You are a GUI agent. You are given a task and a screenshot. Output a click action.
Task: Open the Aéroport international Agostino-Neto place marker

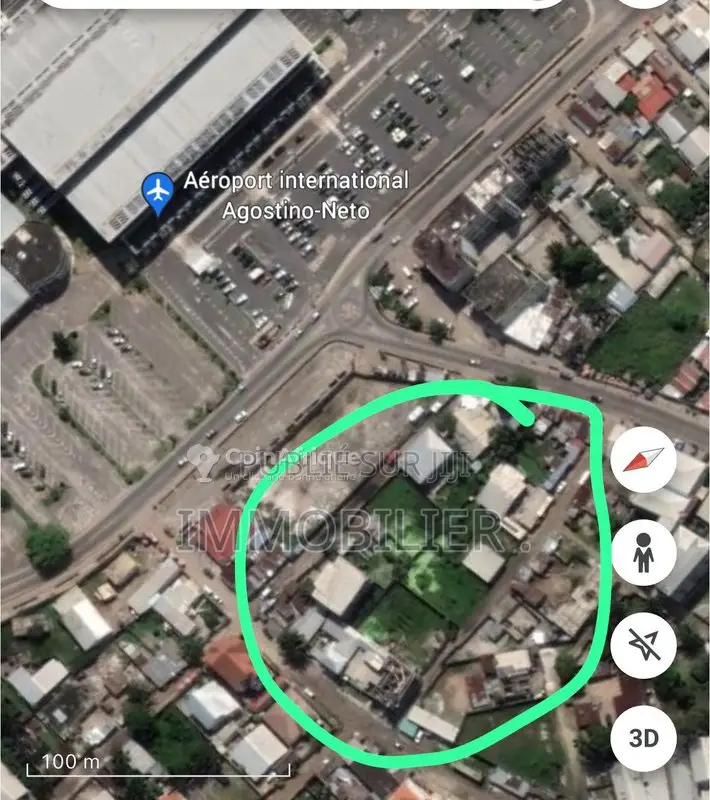click(158, 193)
